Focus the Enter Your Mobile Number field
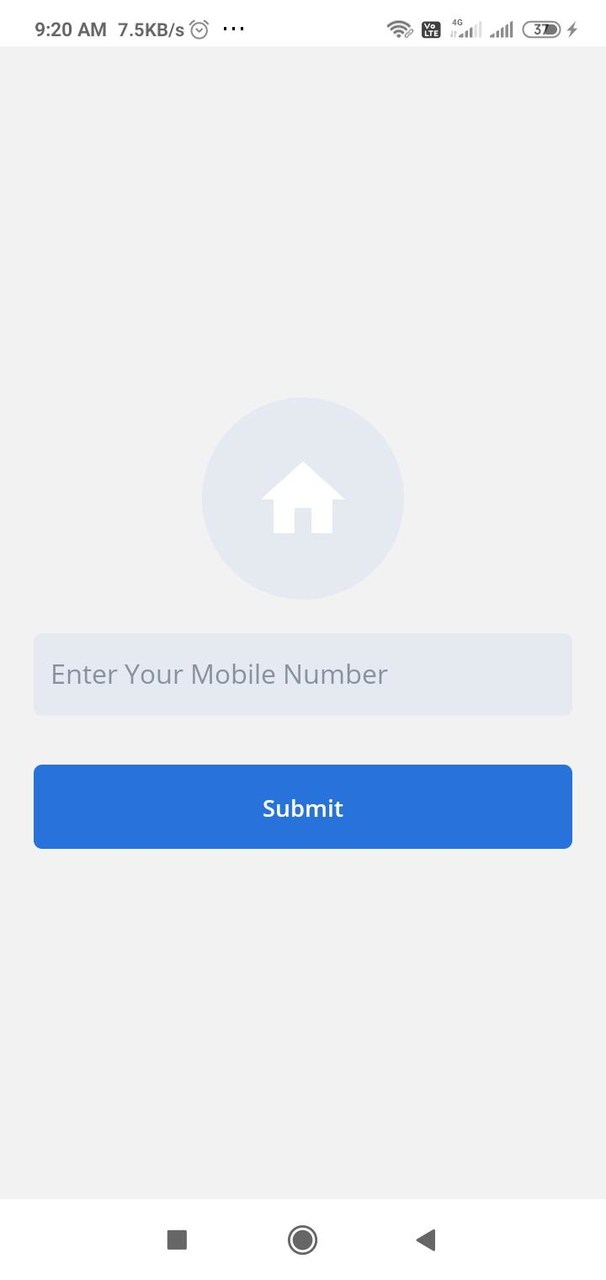The height and width of the screenshot is (1280, 606). tap(302, 674)
